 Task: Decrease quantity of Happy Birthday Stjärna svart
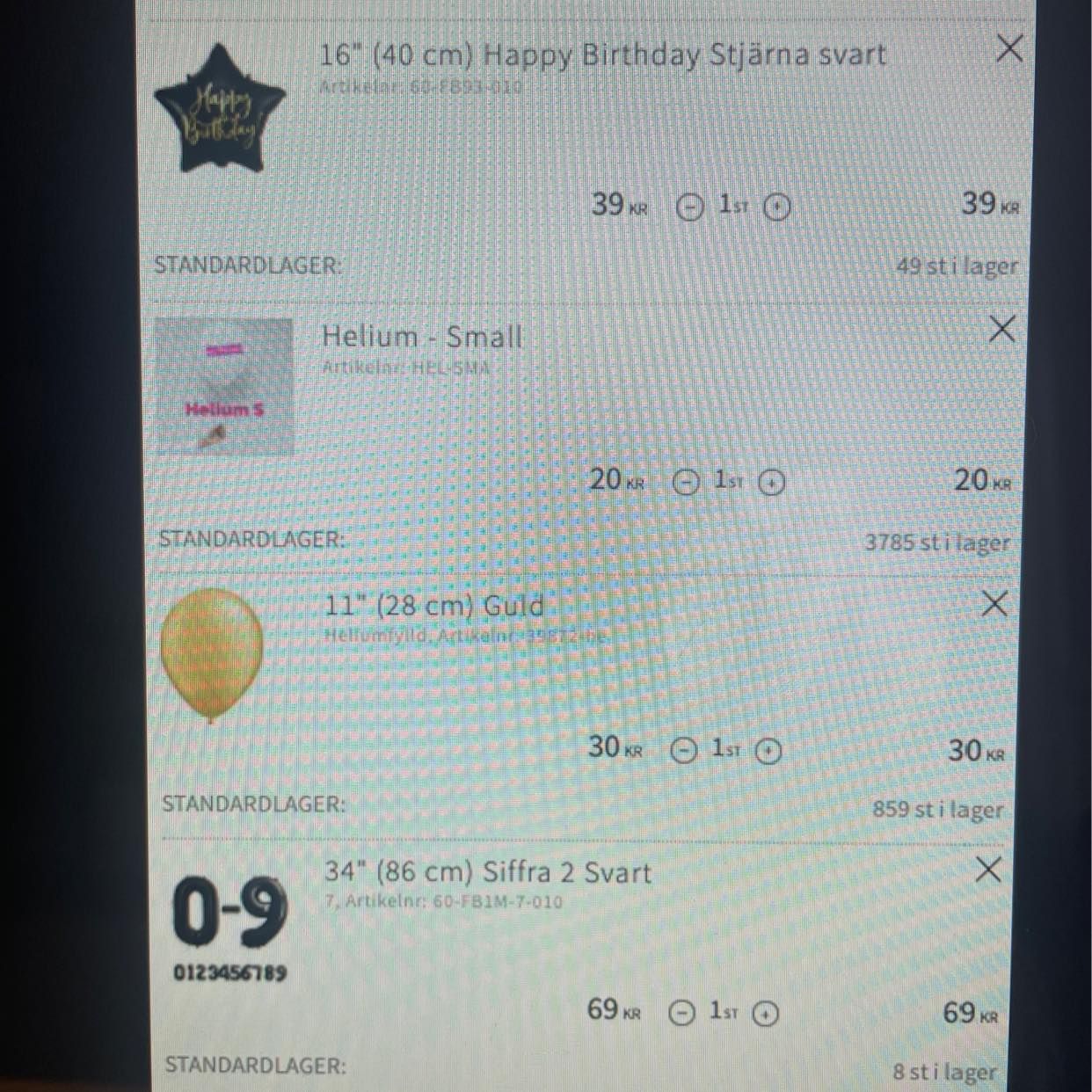pyautogui.click(x=689, y=208)
